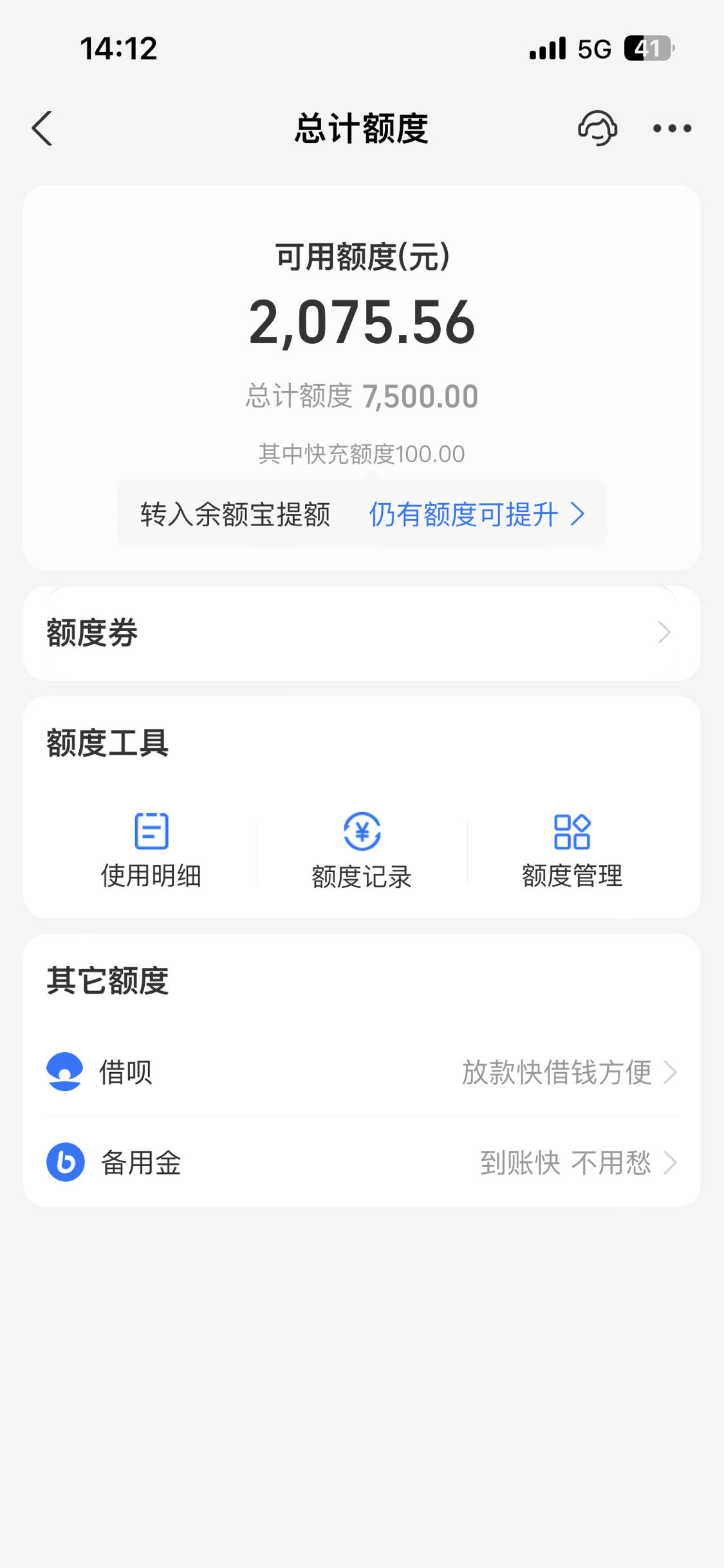
Task: Go to 额度管理 limit management
Action: point(572,850)
